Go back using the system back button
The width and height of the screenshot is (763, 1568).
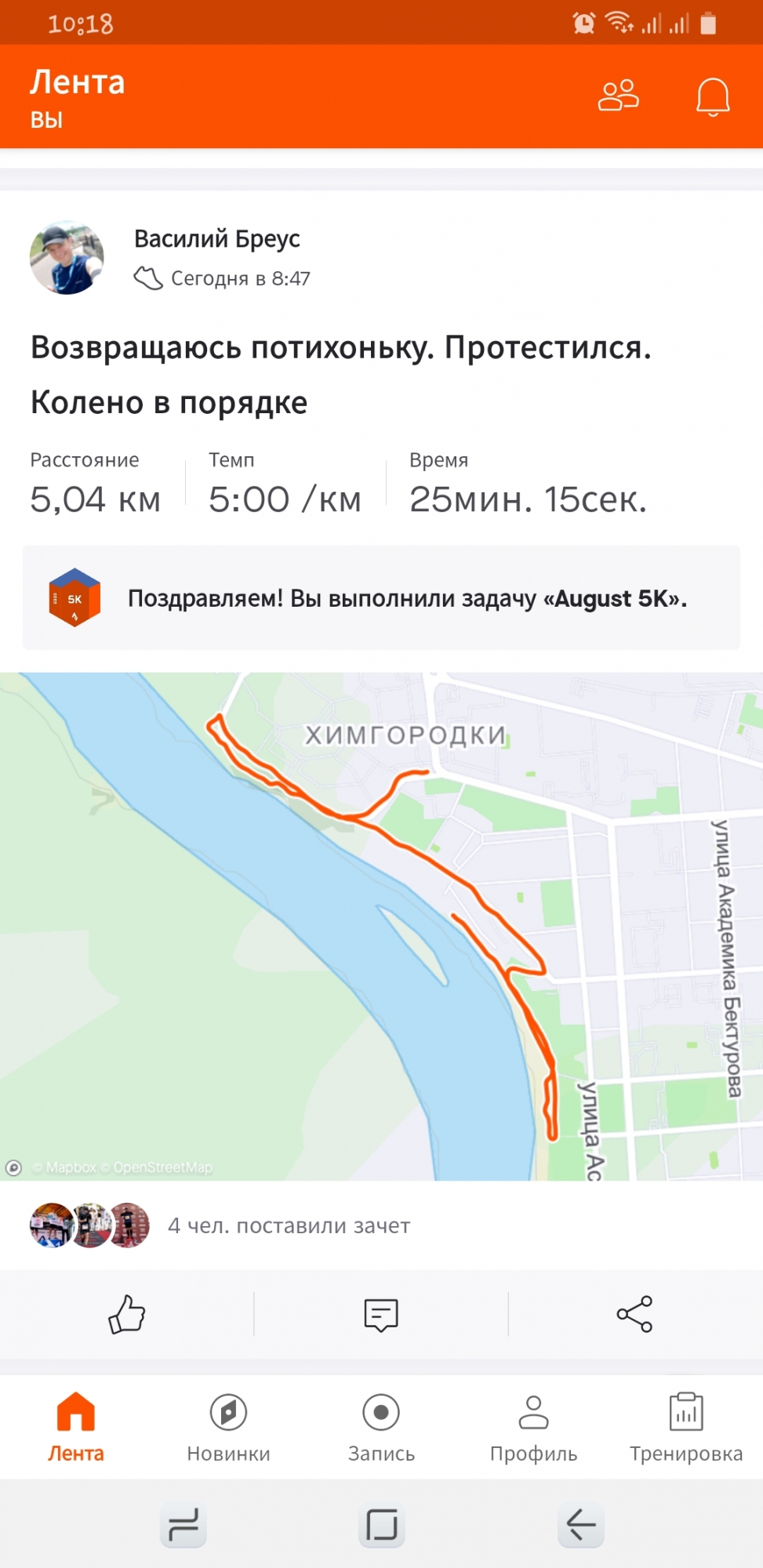click(580, 1525)
